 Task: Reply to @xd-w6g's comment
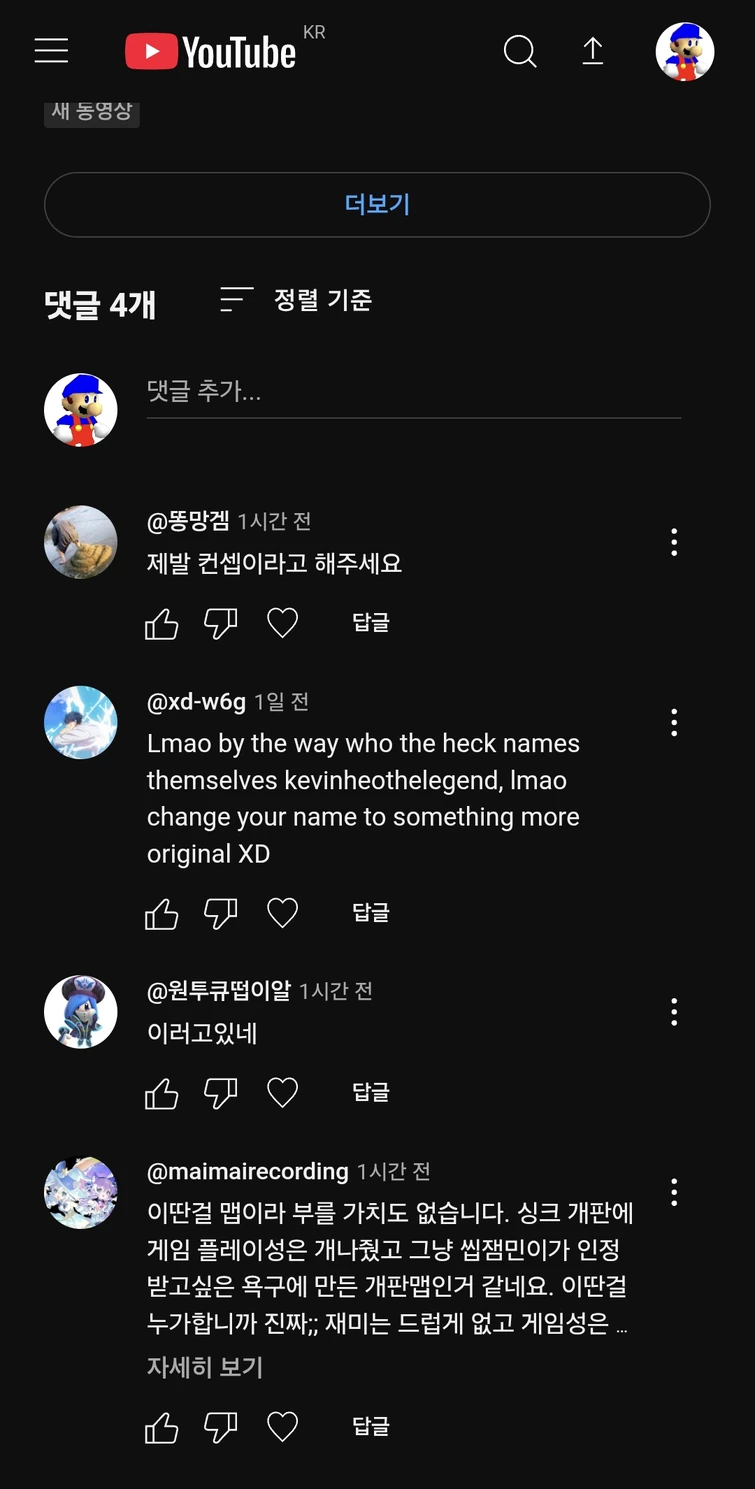point(370,913)
